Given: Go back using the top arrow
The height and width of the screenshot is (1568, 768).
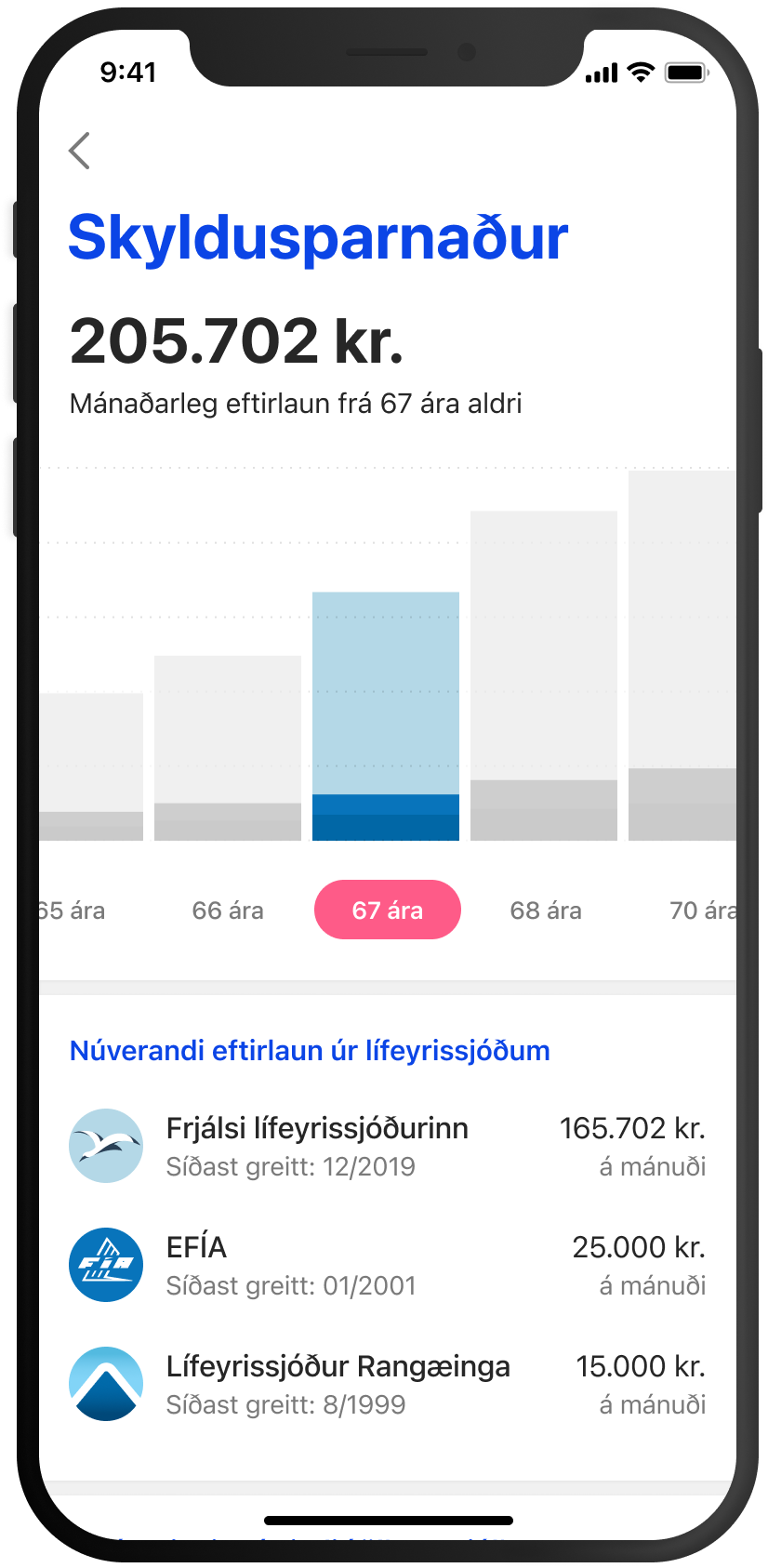Looking at the screenshot, I should [x=80, y=151].
